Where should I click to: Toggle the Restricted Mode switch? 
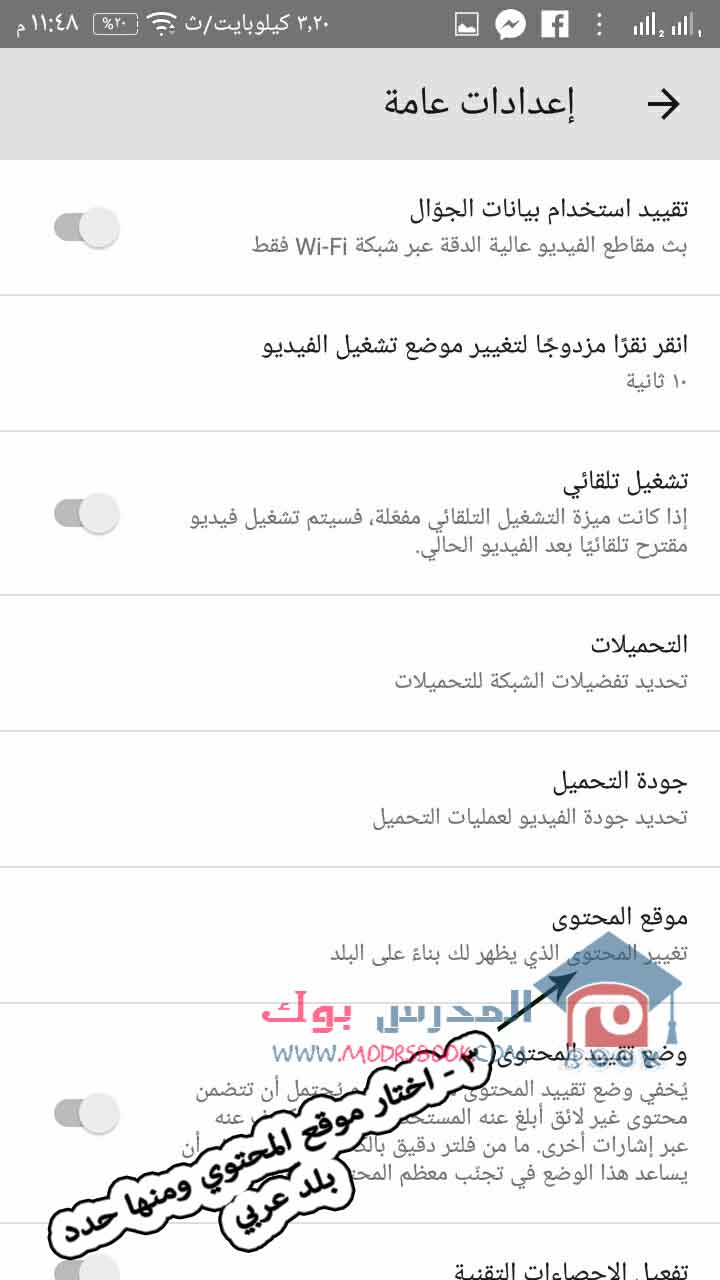click(87, 1113)
